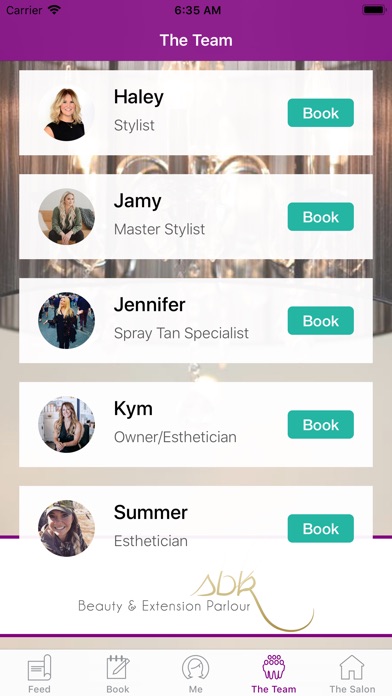Screen dimensions: 392x696
Task: Book a session with Kym
Action: [321, 424]
